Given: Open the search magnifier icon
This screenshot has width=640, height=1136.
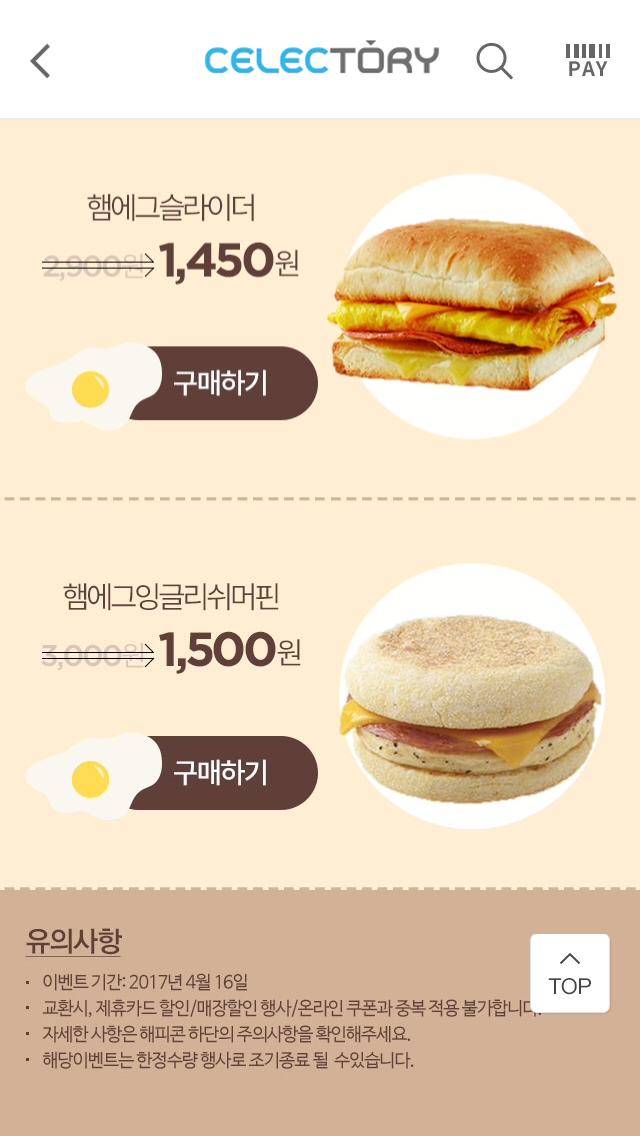Looking at the screenshot, I should click(x=494, y=61).
